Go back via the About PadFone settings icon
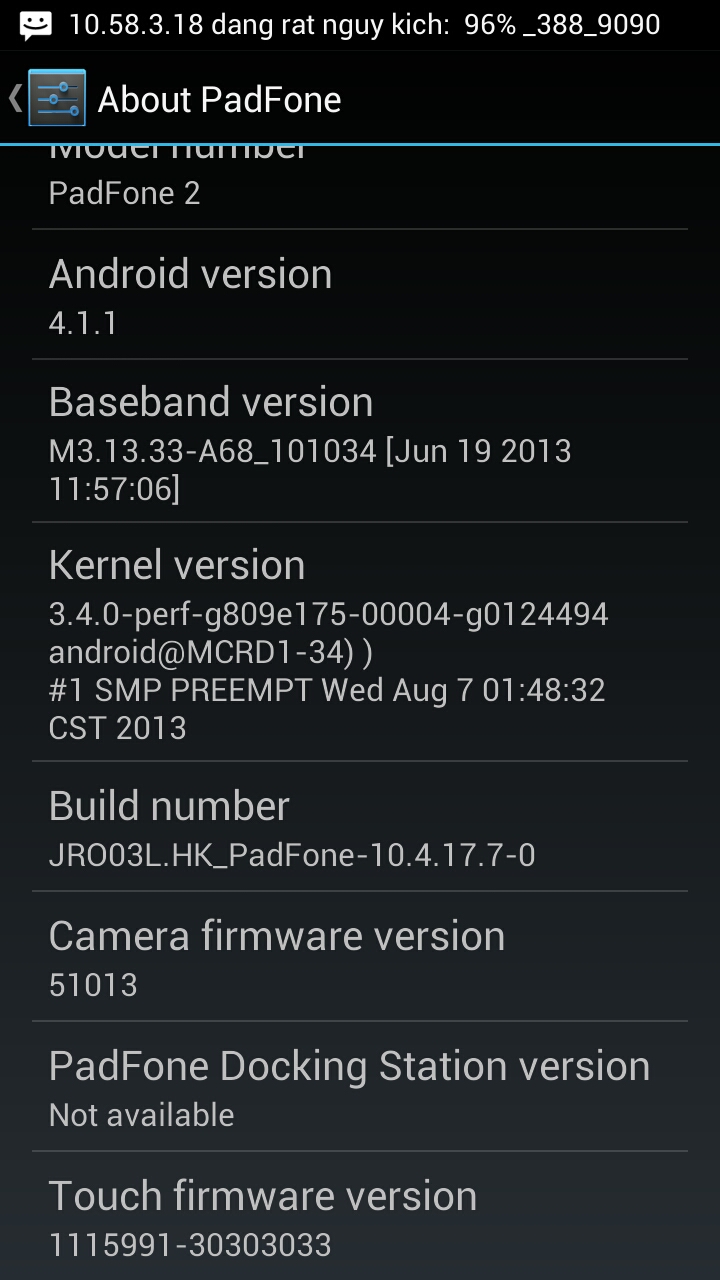Image resolution: width=720 pixels, height=1280 pixels. pyautogui.click(x=56, y=98)
